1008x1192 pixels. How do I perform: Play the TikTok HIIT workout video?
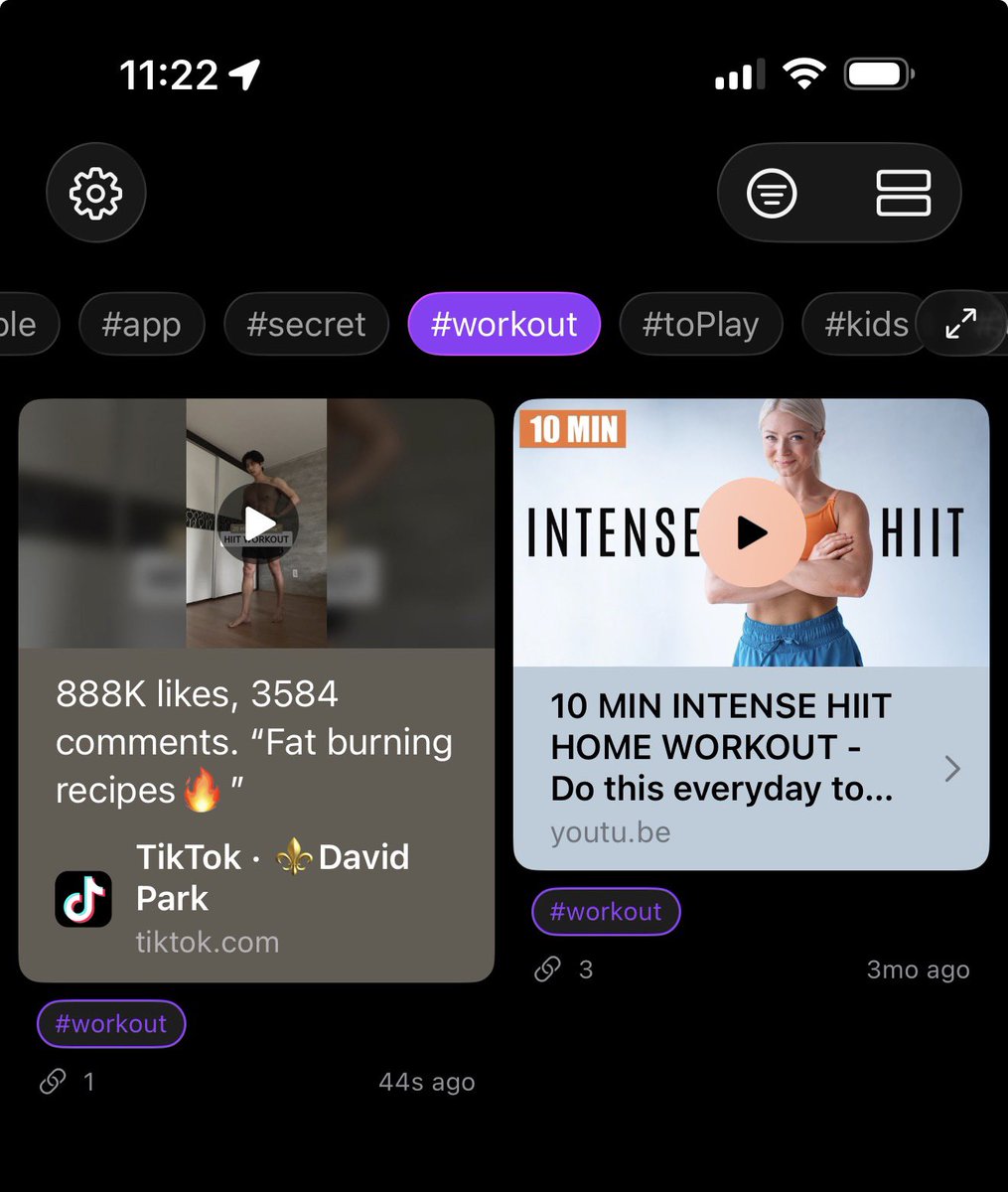[x=258, y=523]
